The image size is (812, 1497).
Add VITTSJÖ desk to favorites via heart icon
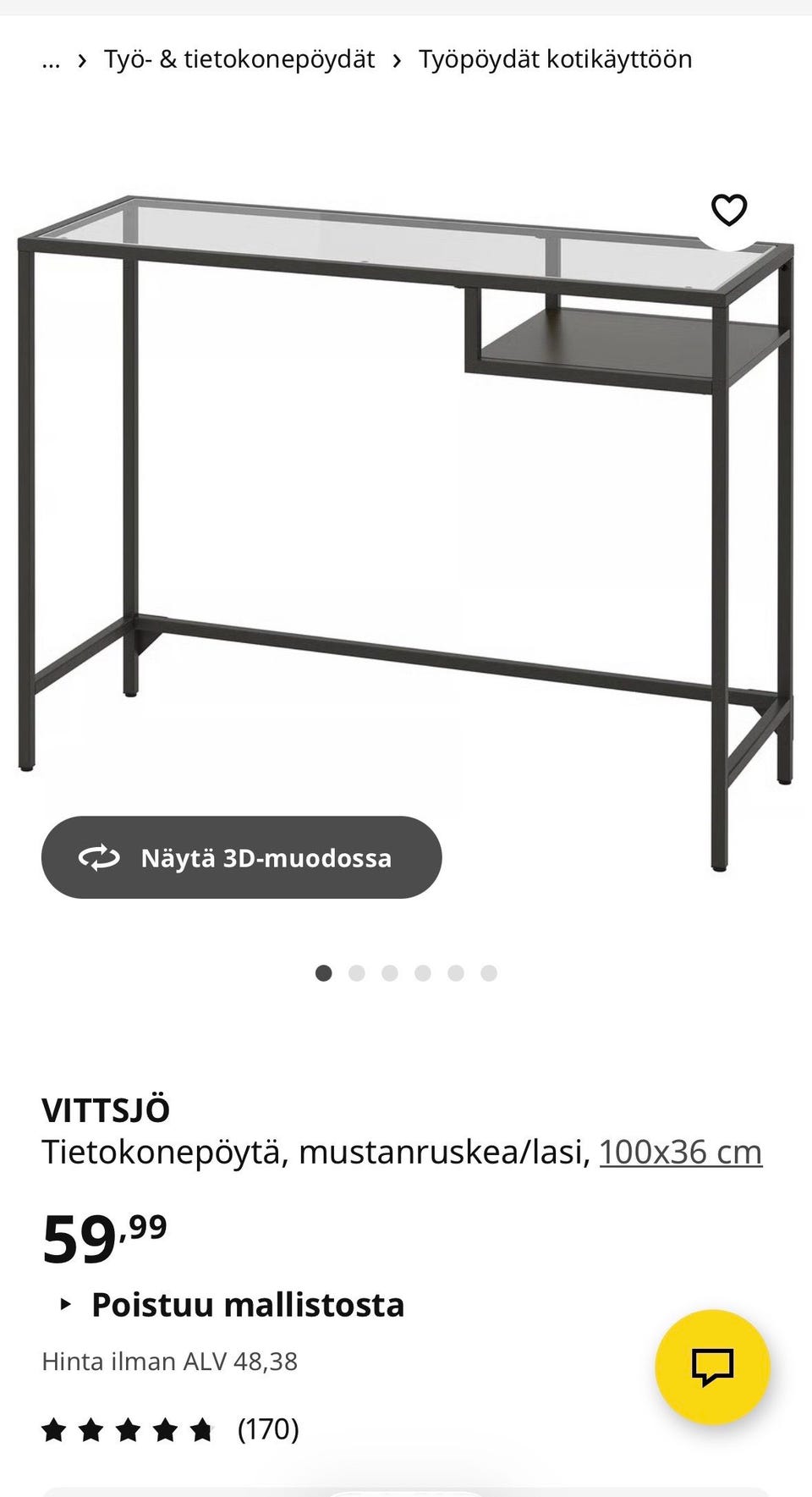point(728,209)
